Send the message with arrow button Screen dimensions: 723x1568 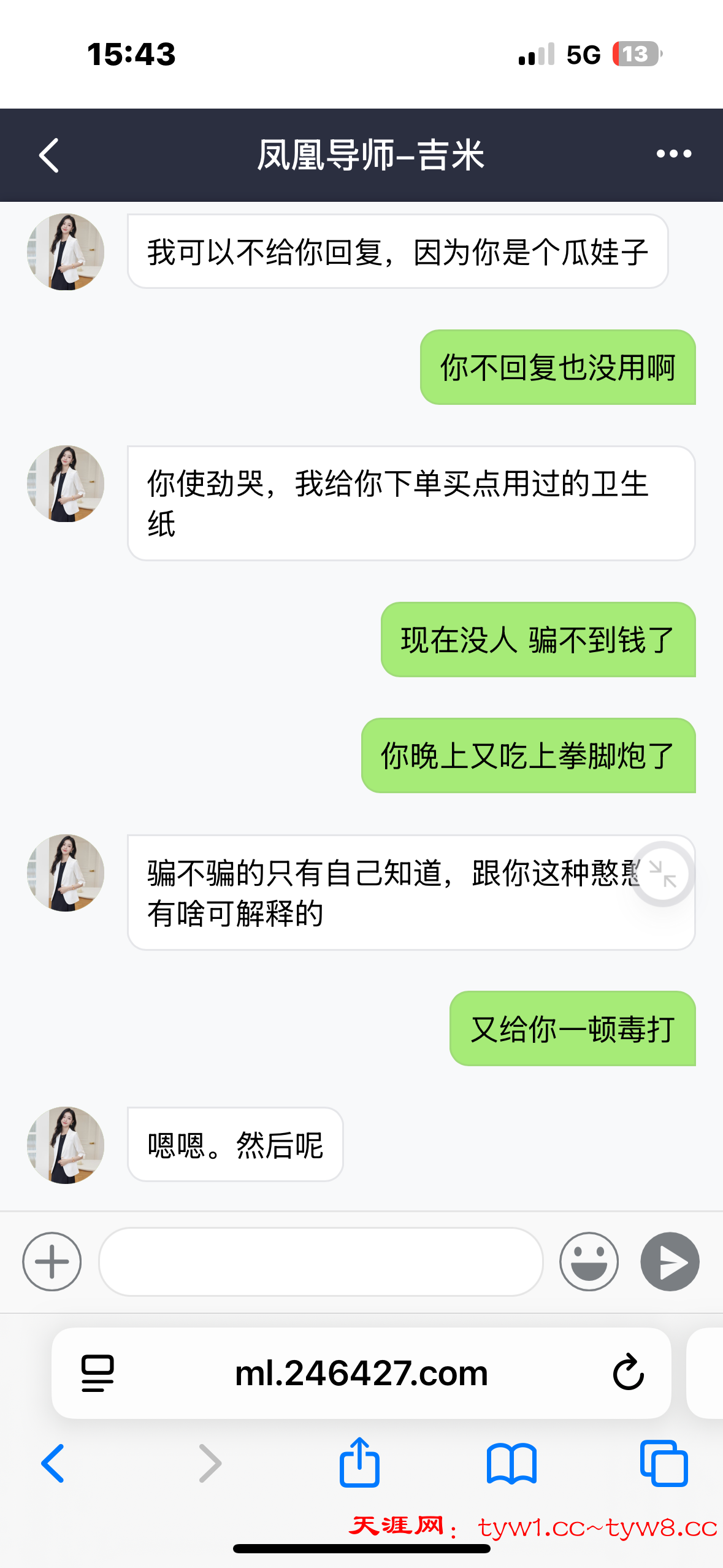pyautogui.click(x=670, y=1261)
